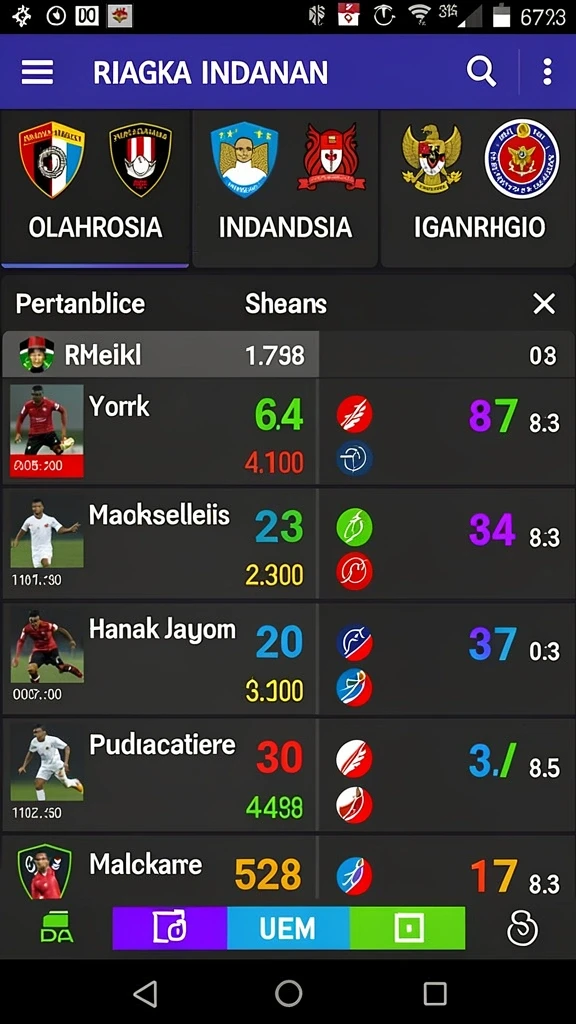The height and width of the screenshot is (1024, 576).
Task: Switch to the UEM bottom tab
Action: click(x=288, y=928)
